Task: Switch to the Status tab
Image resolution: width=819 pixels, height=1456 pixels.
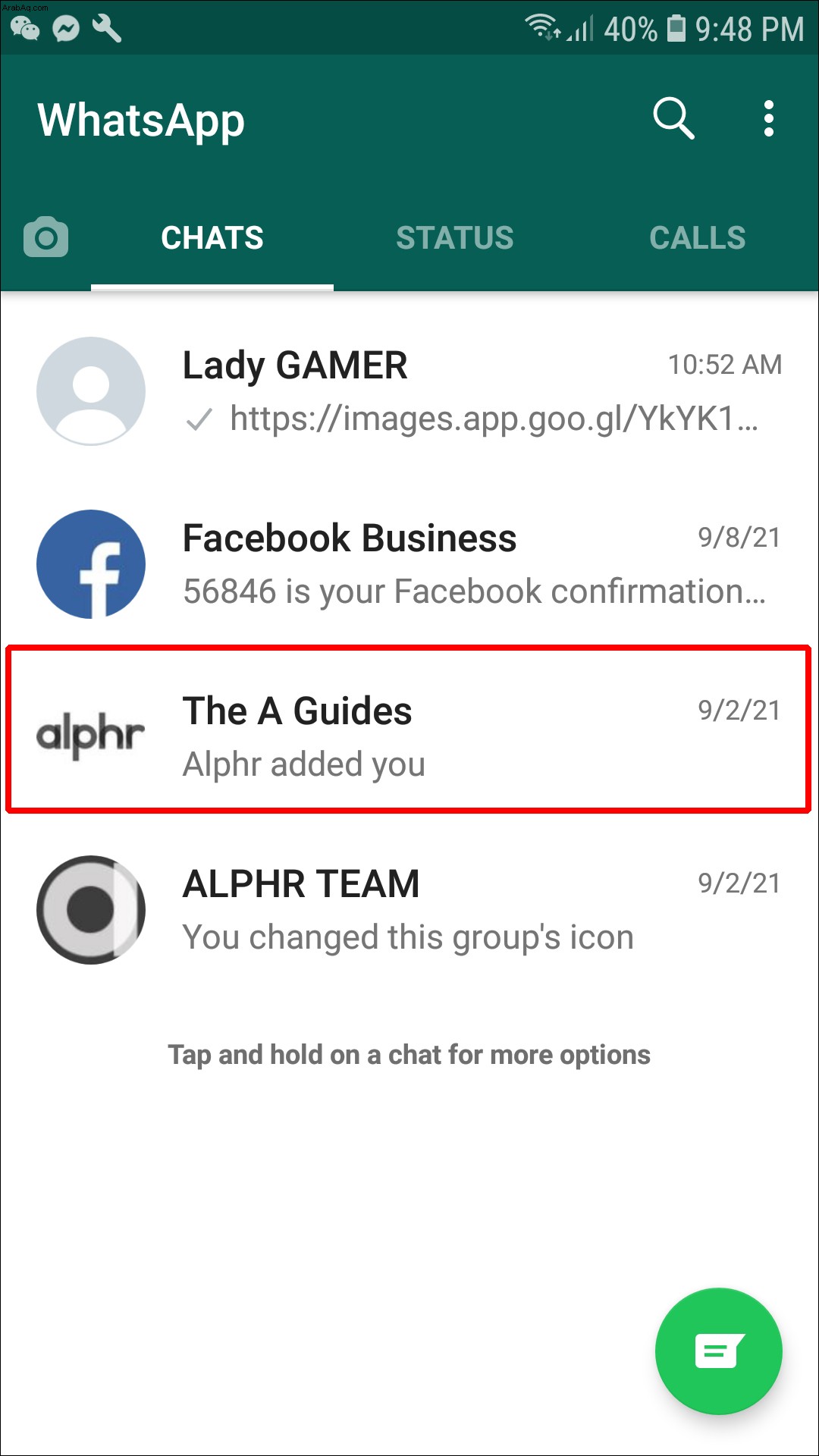Action: click(454, 238)
